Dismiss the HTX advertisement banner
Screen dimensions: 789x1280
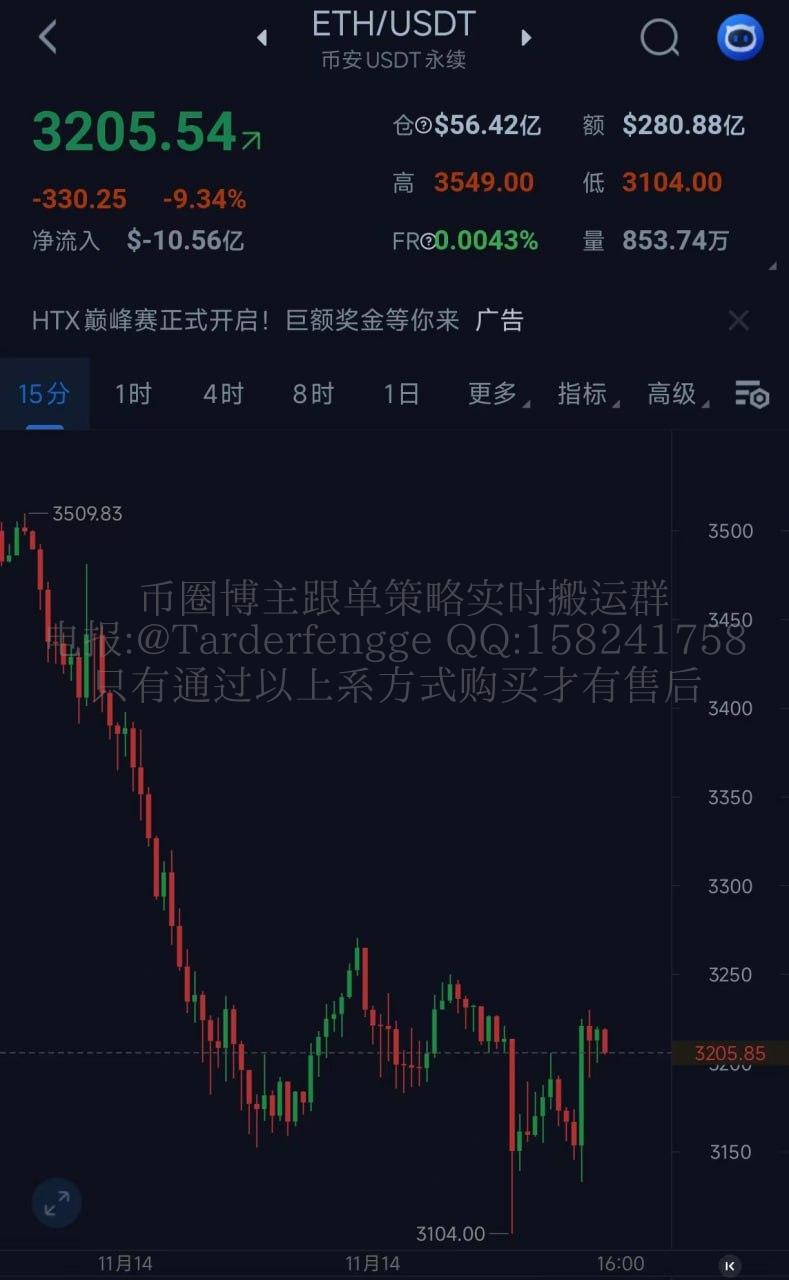pyautogui.click(x=738, y=320)
